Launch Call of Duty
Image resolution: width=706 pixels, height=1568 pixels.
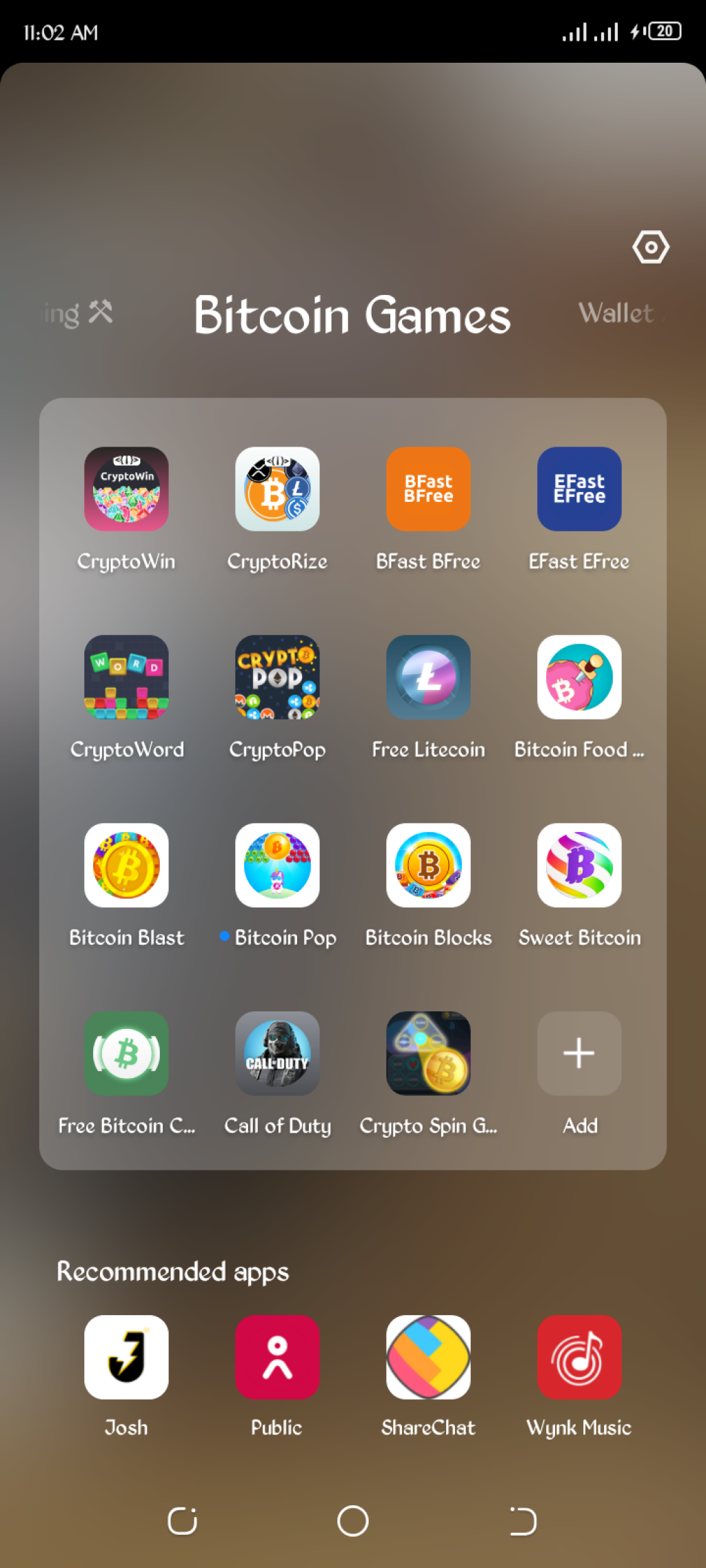[x=277, y=1054]
